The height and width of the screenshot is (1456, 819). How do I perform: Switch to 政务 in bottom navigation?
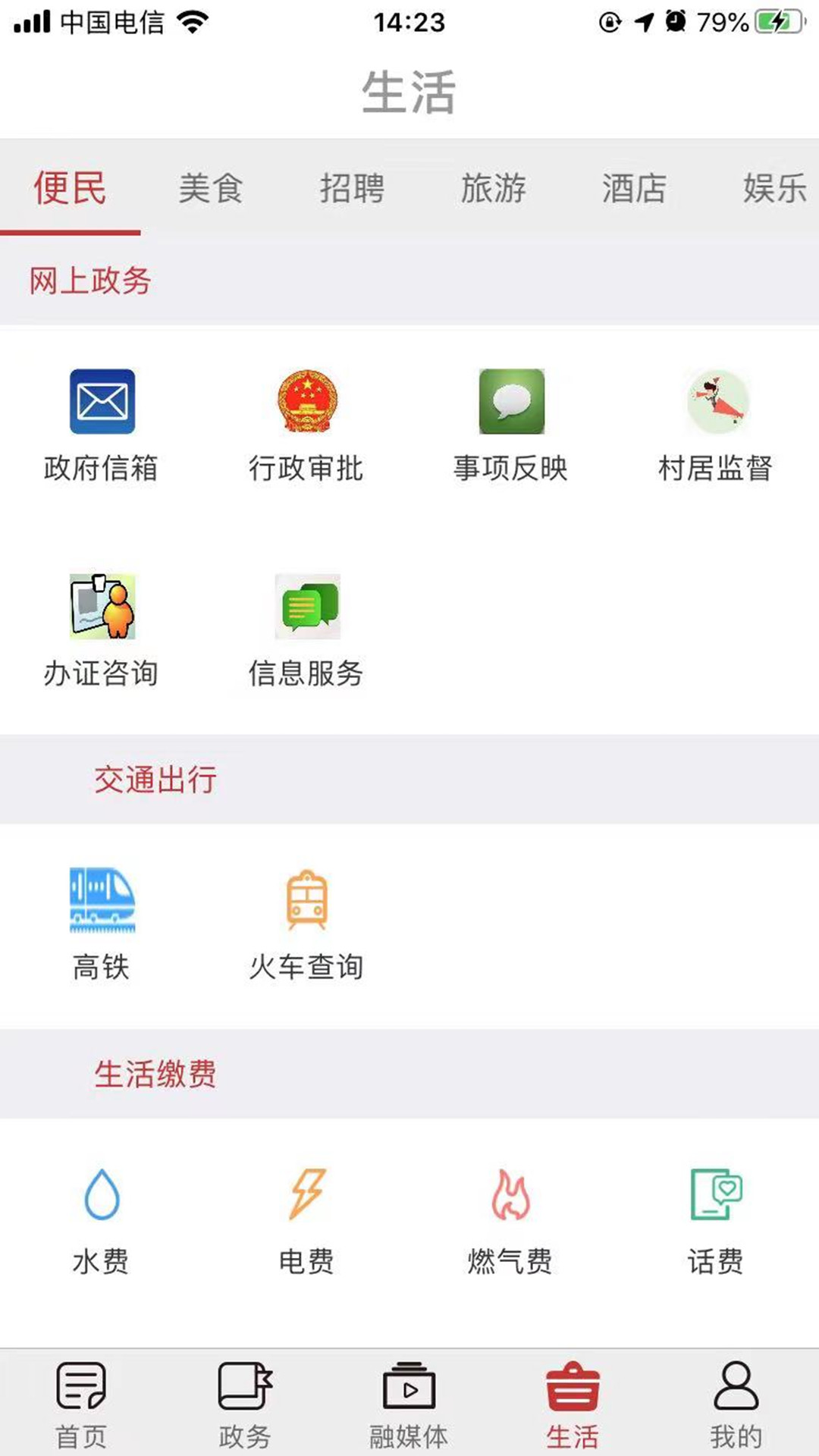[x=245, y=1404]
